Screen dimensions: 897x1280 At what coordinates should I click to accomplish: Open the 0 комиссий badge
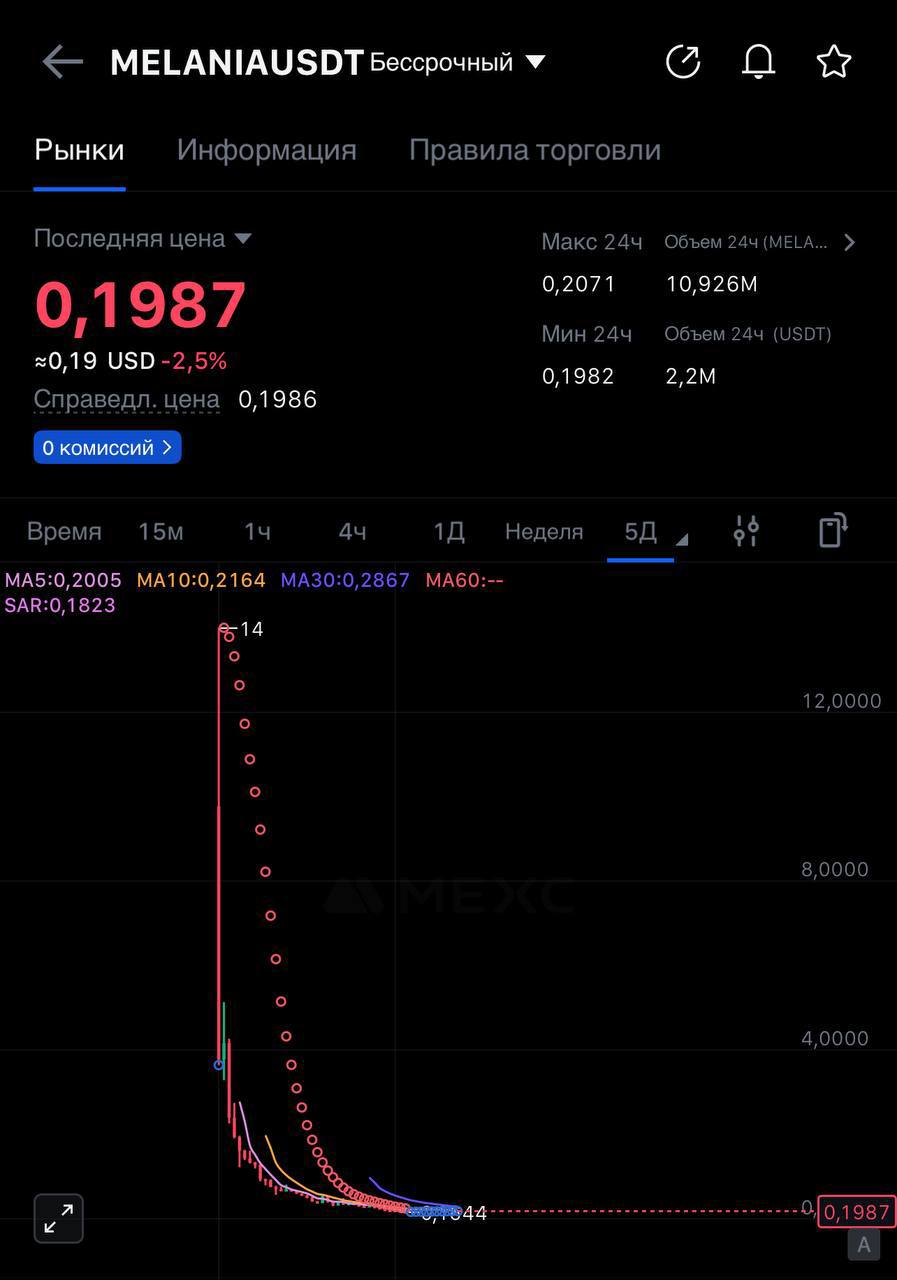click(107, 448)
